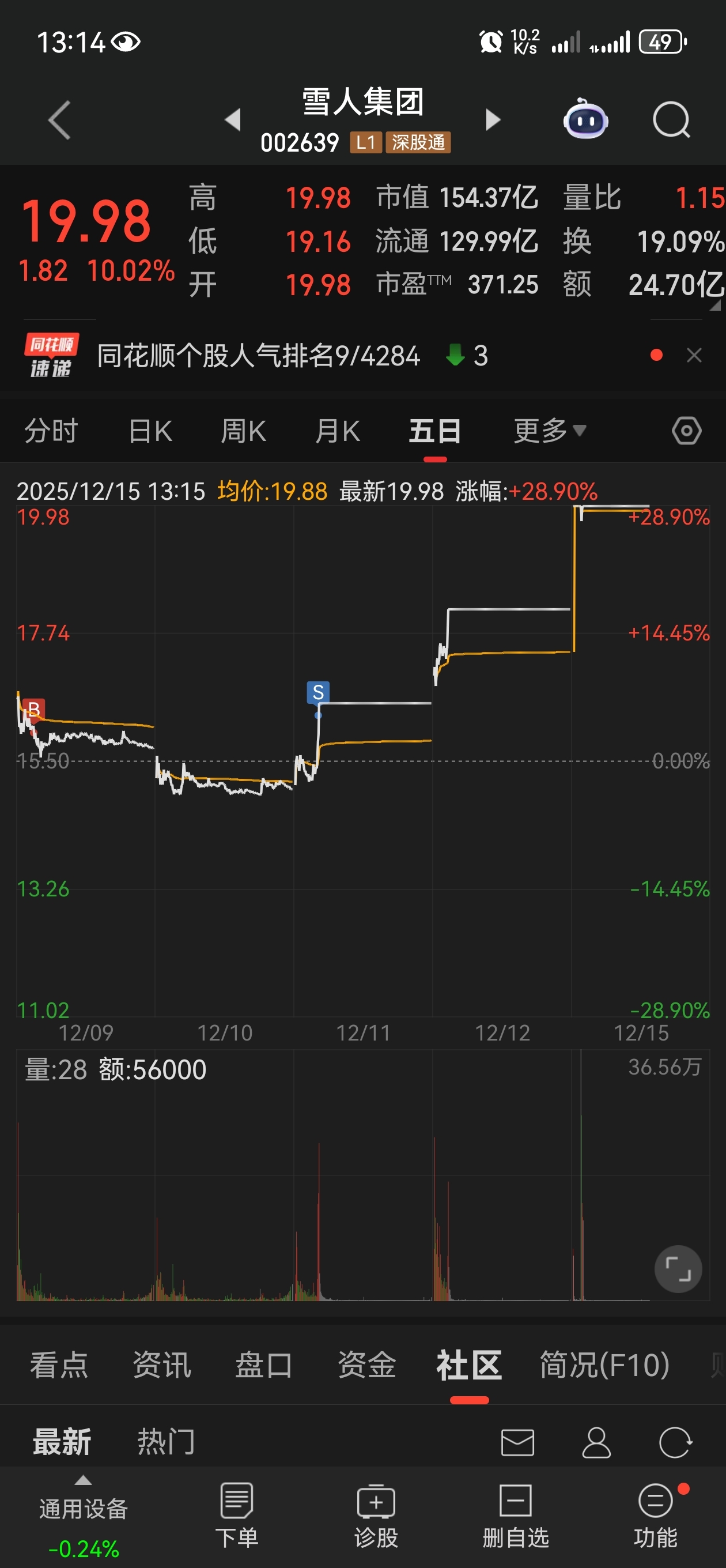Switch to 资讯 tab

coord(162,1365)
